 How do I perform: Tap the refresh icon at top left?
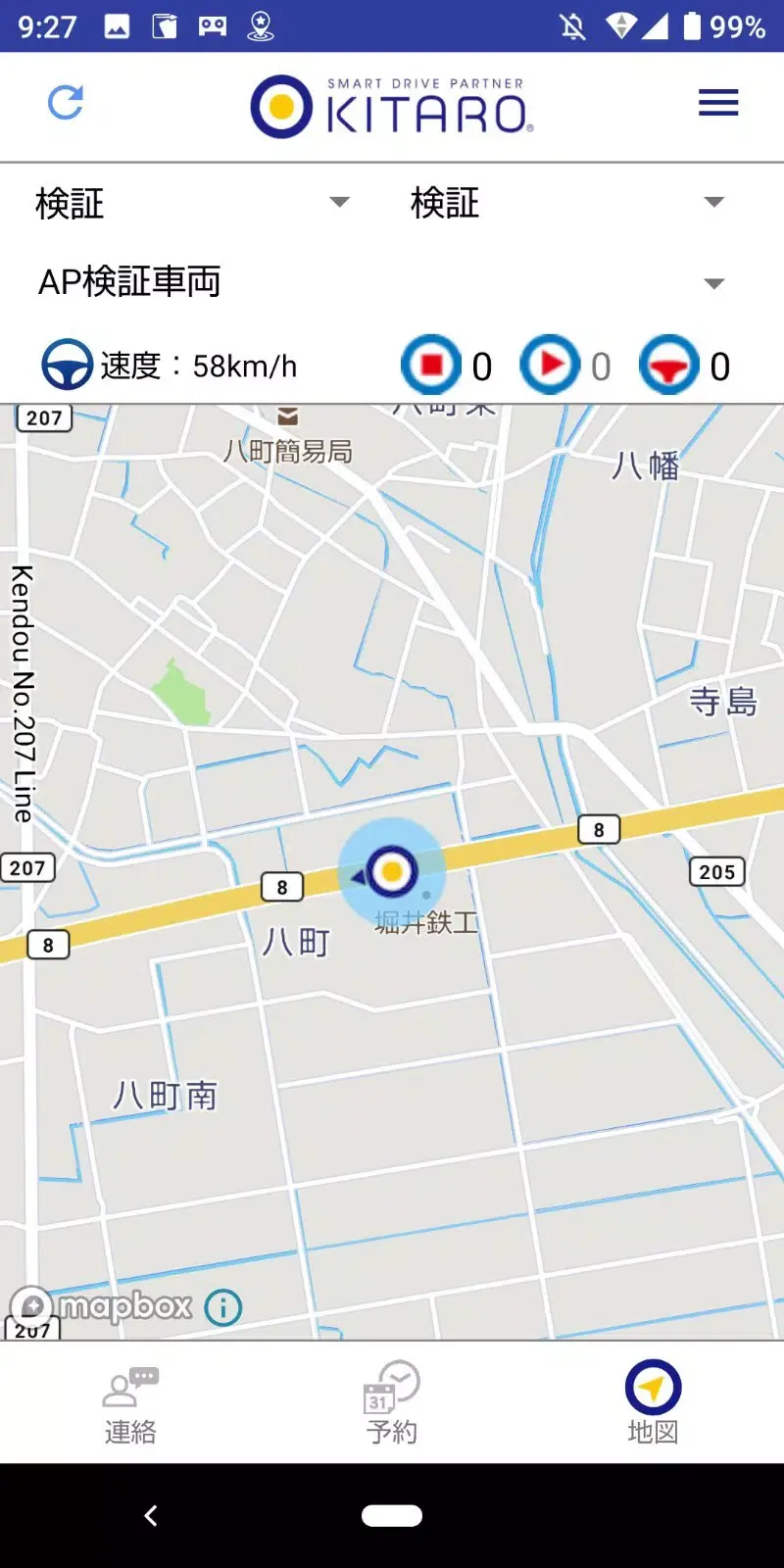65,102
